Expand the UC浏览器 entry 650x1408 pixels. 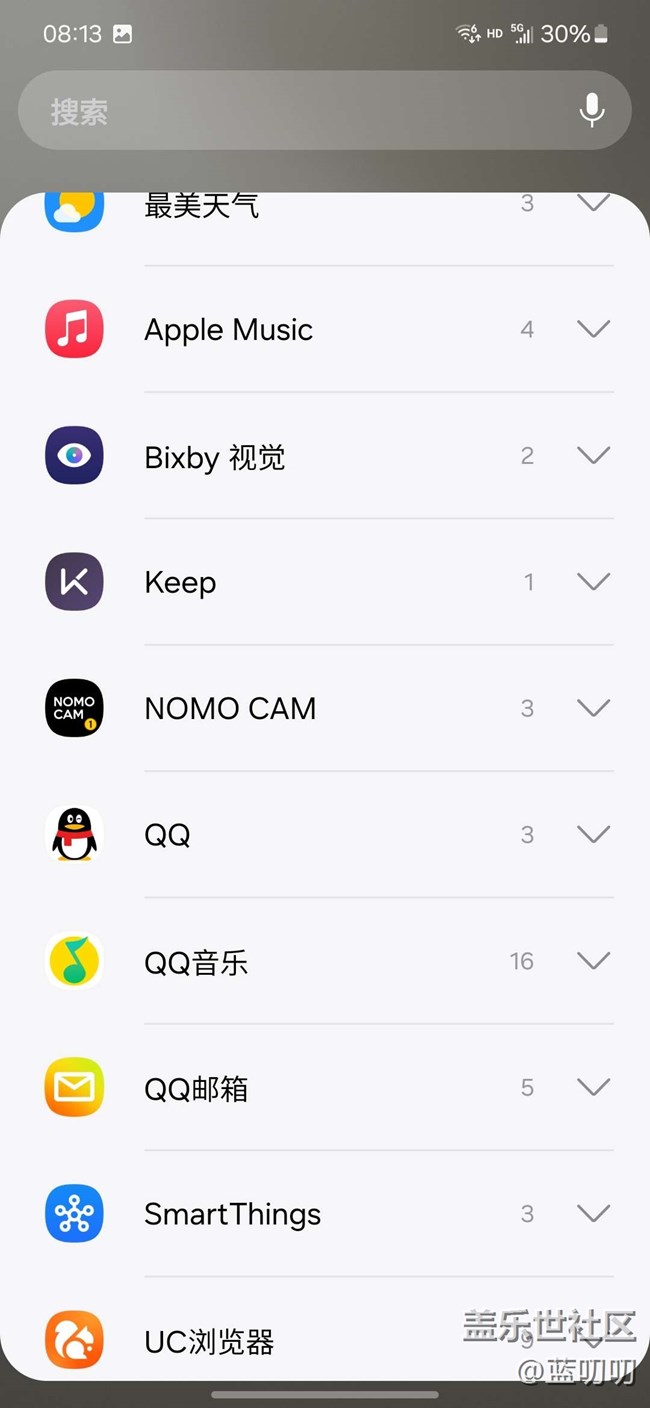coord(593,1340)
